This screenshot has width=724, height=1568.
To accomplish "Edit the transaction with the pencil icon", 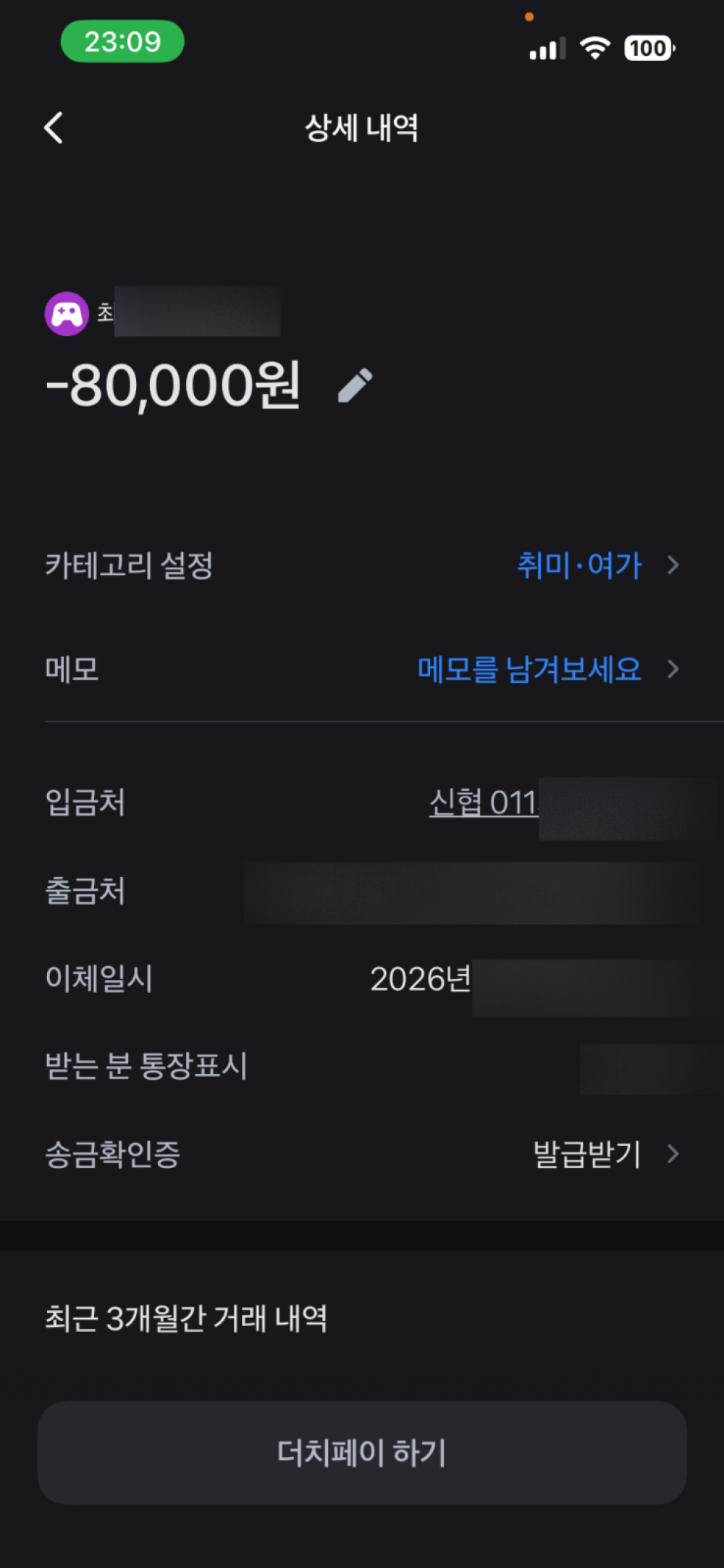I will click(355, 385).
